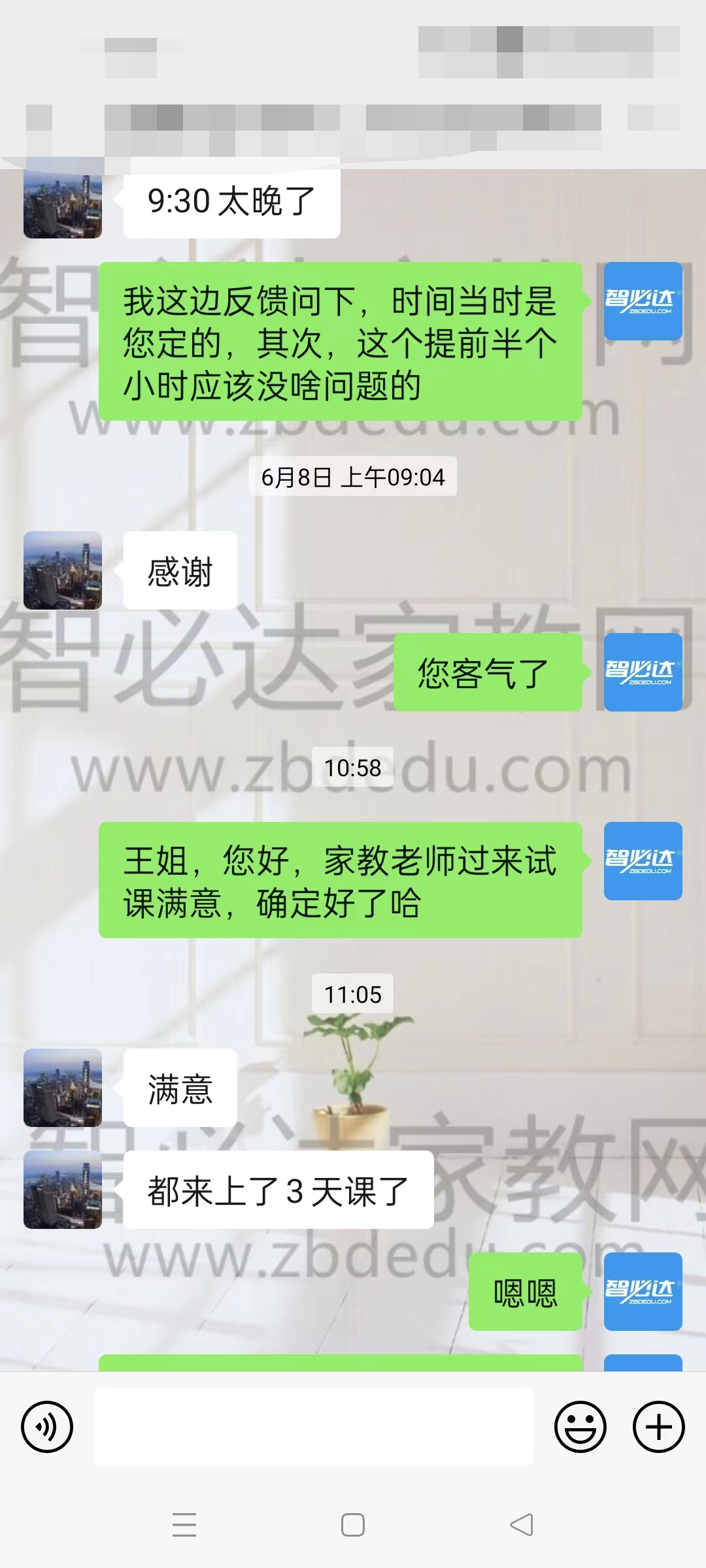Image resolution: width=706 pixels, height=1568 pixels.
Task: Focus the message text field
Action: point(314,1427)
